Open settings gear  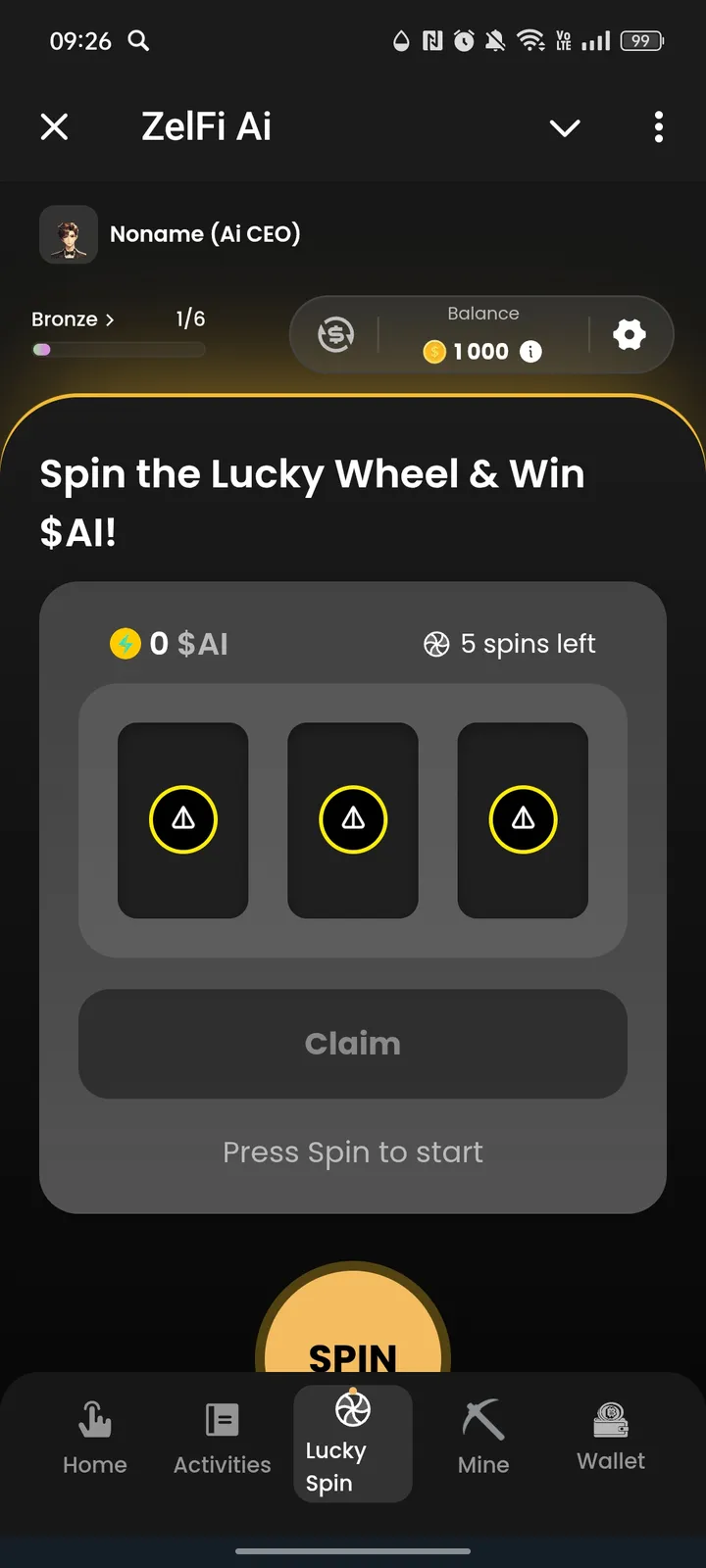(x=629, y=335)
